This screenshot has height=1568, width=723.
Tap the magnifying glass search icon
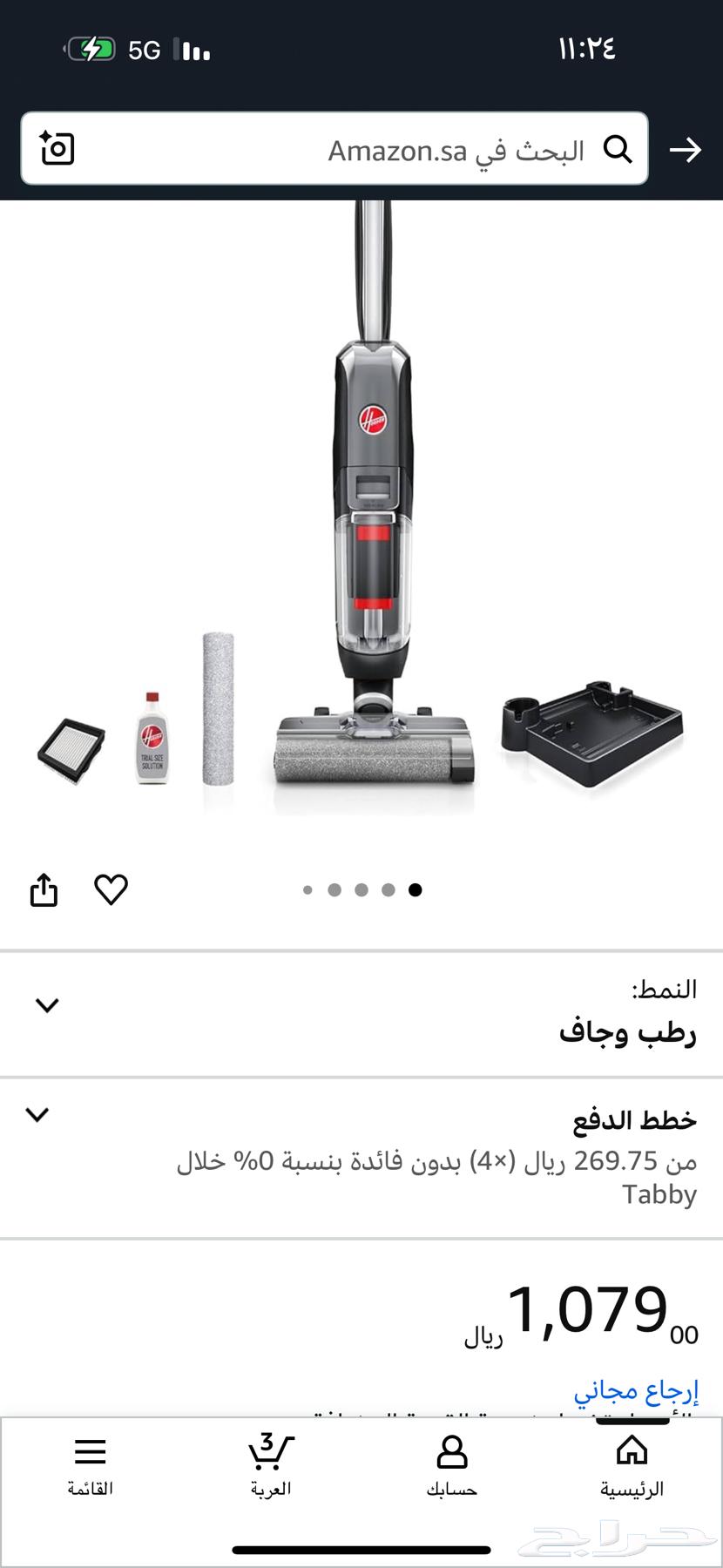tap(619, 150)
